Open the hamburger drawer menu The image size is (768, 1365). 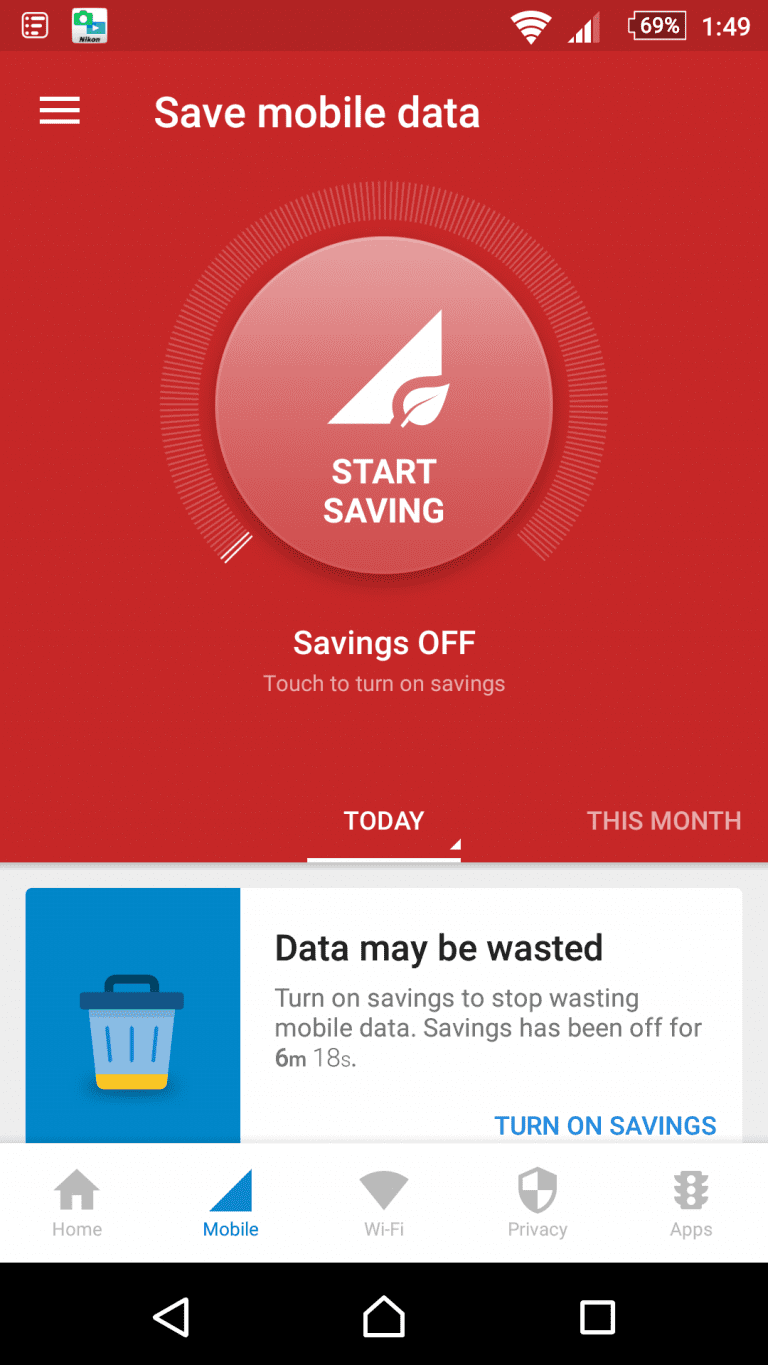point(59,111)
